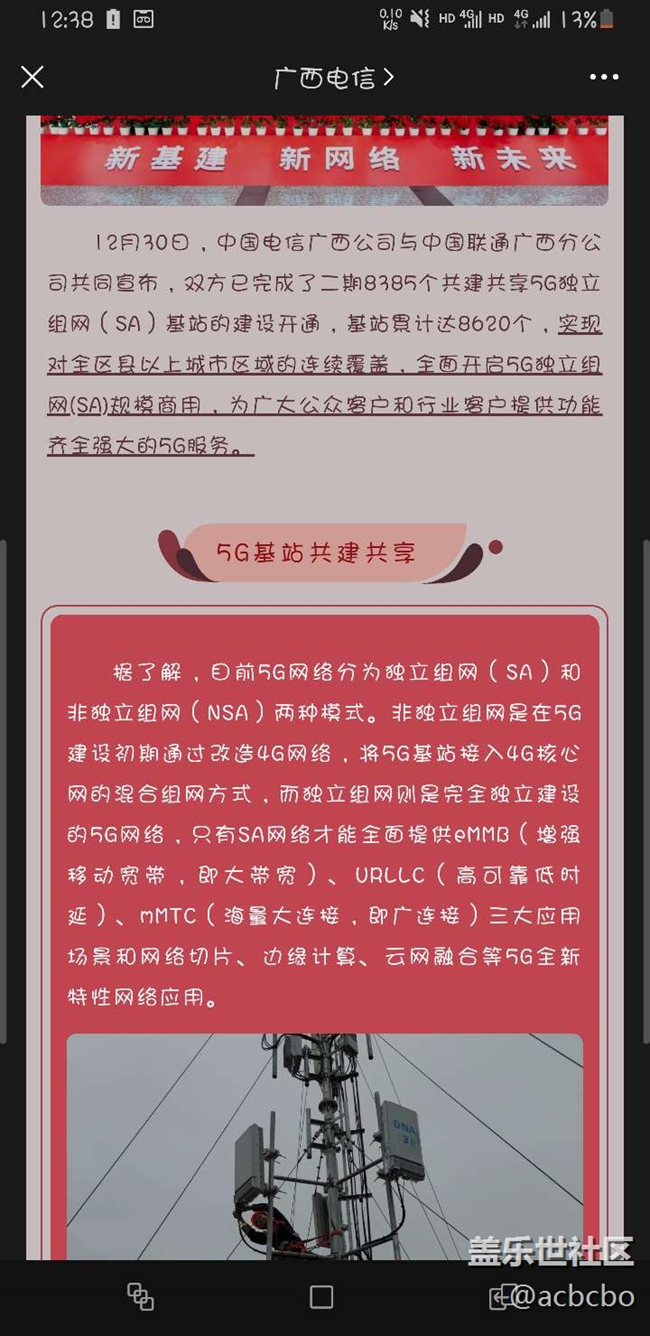Open the overflow menu

point(604,77)
